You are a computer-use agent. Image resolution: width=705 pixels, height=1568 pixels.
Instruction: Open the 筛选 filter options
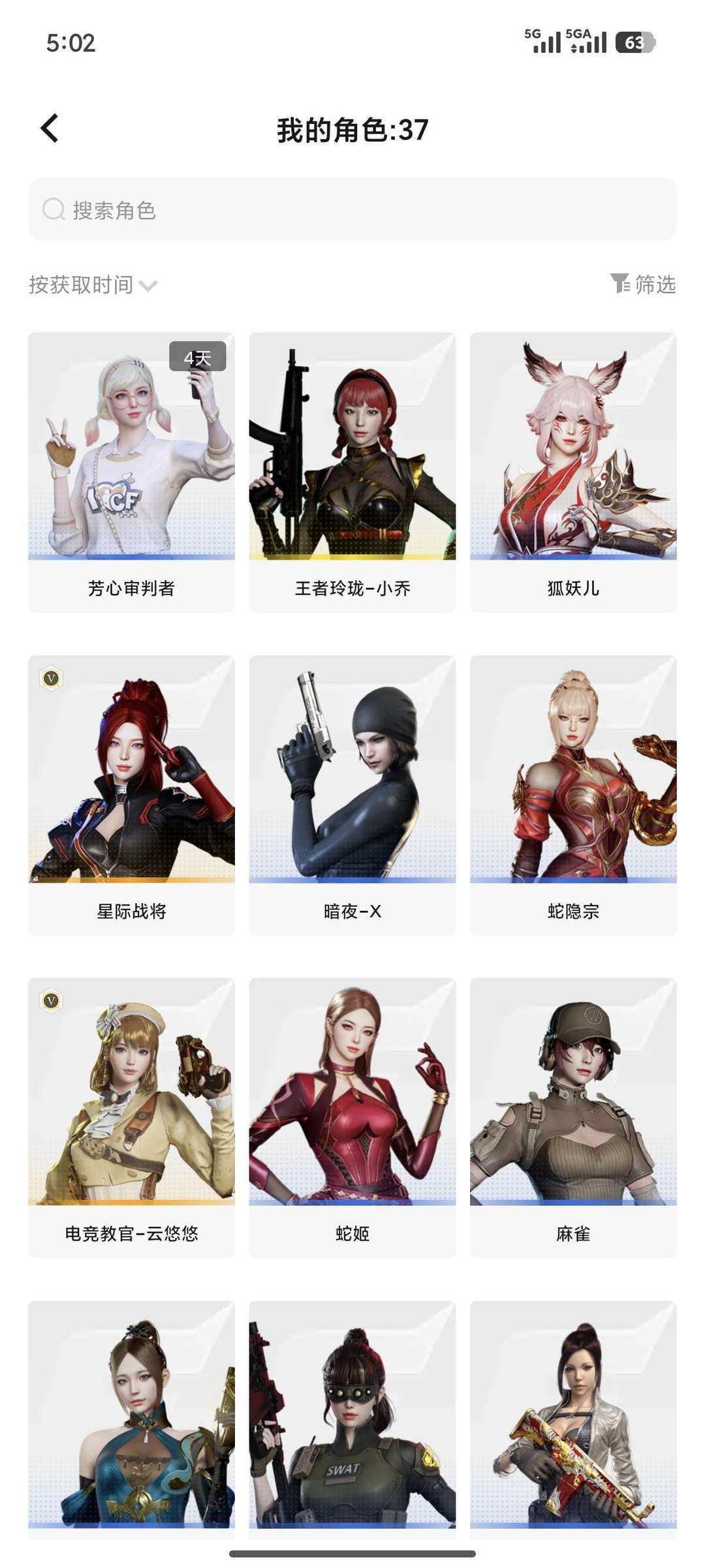(x=643, y=284)
